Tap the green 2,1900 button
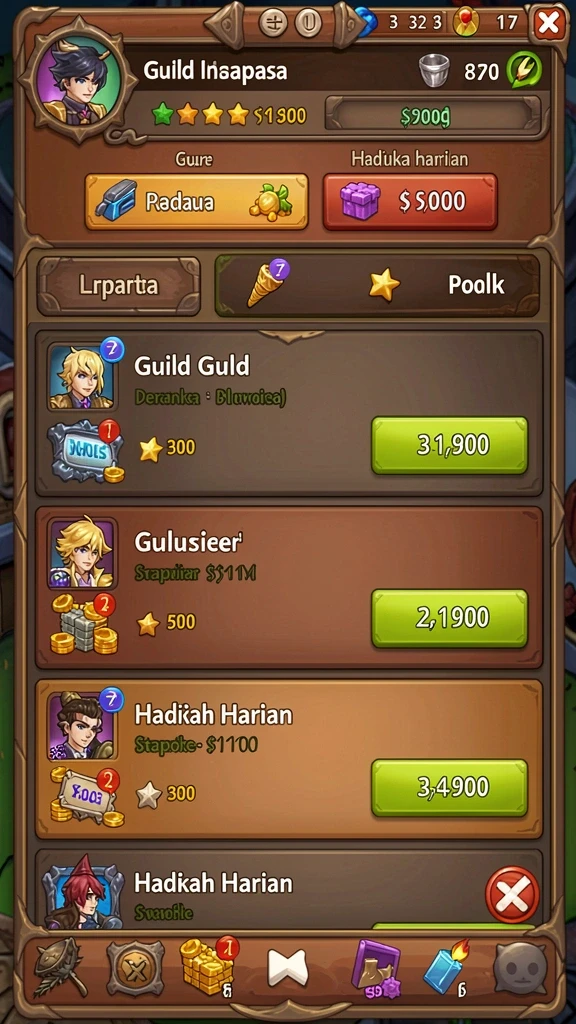Viewport: 576px width, 1024px height. click(x=449, y=618)
